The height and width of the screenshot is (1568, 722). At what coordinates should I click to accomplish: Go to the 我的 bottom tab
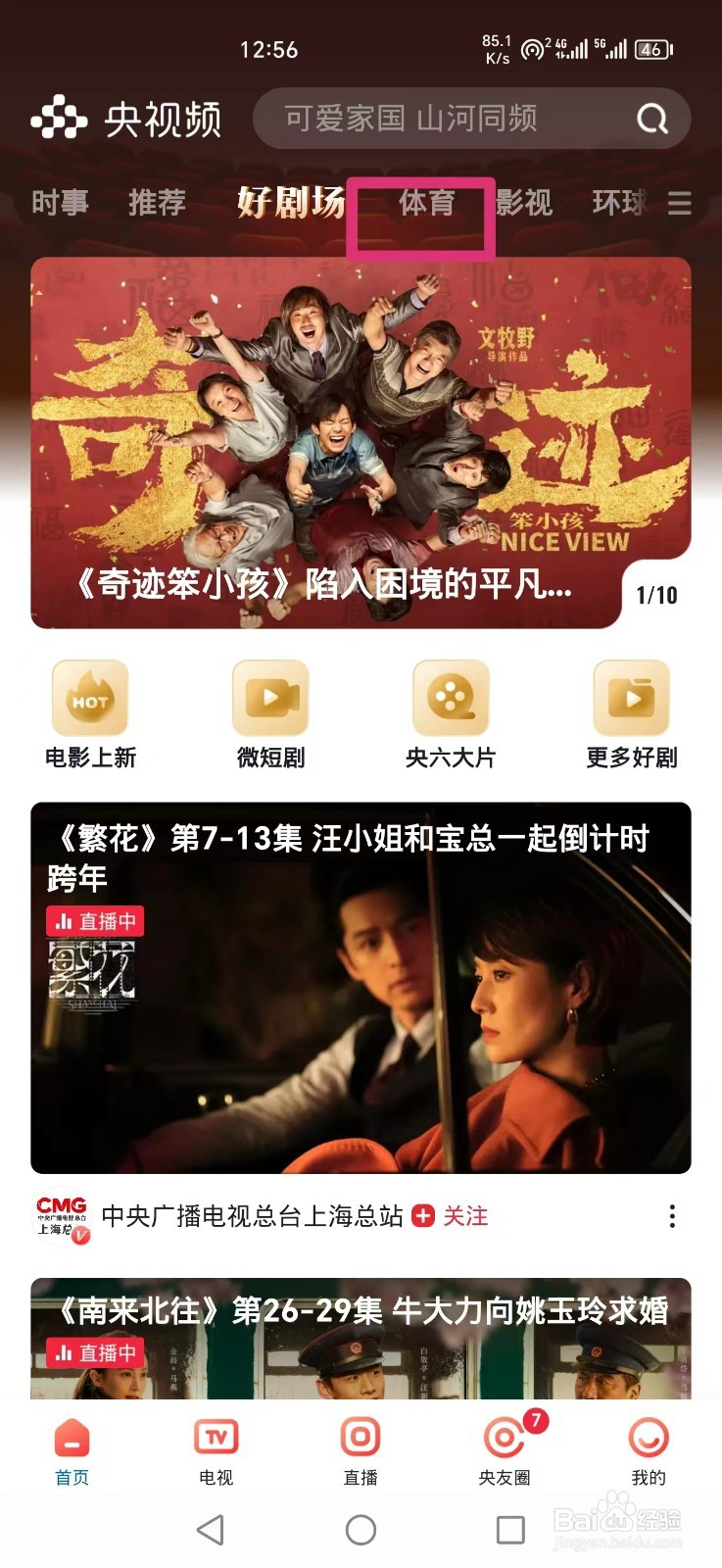click(x=649, y=1451)
